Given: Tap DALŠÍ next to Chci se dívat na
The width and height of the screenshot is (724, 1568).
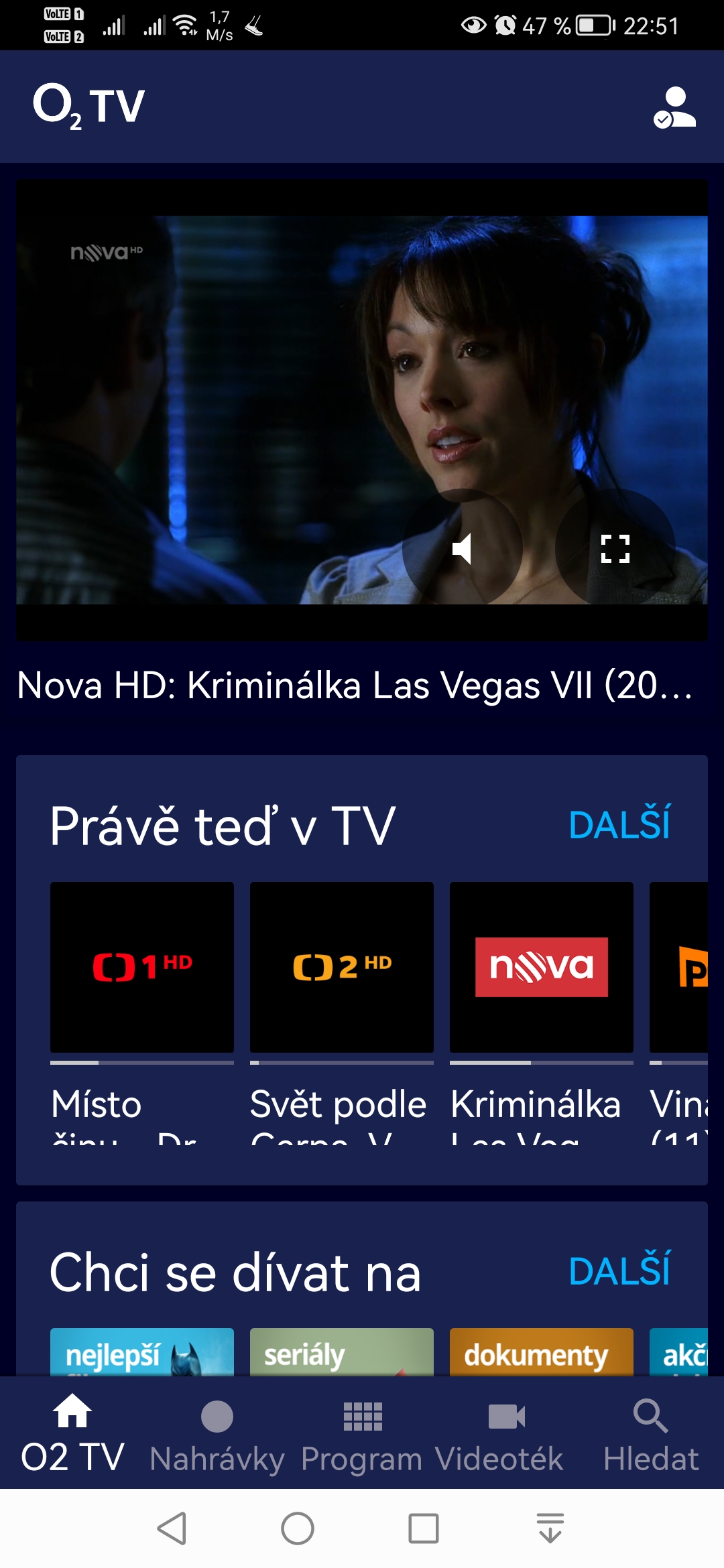Looking at the screenshot, I should tap(619, 1271).
